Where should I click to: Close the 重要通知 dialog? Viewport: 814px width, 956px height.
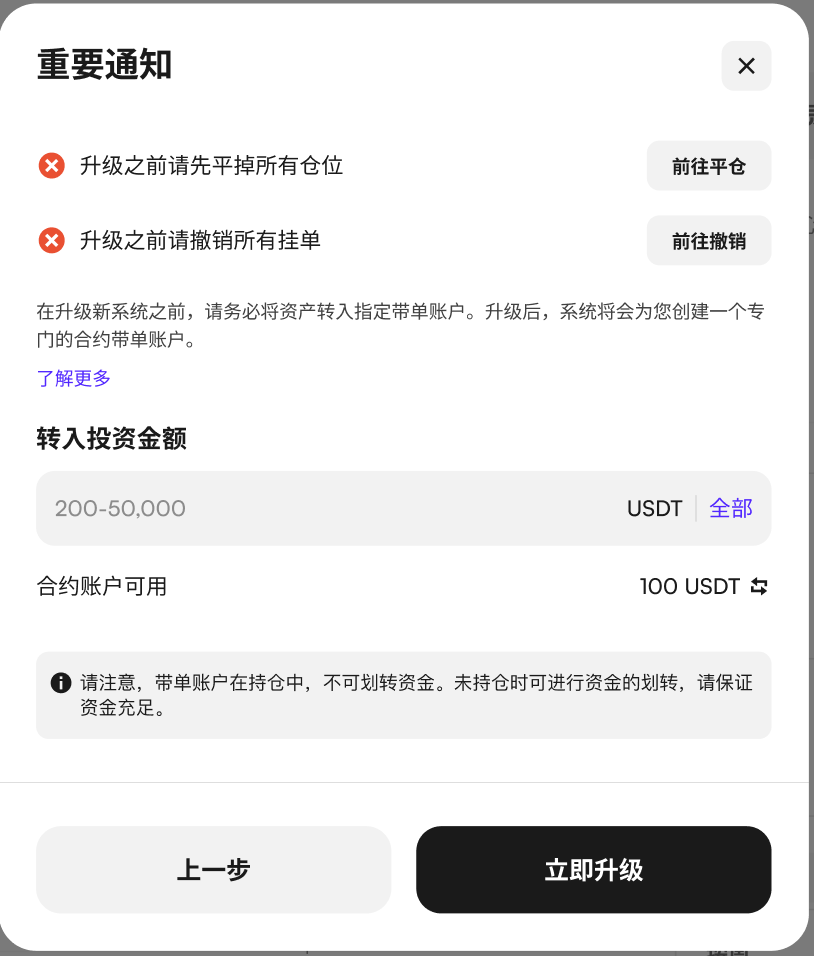[746, 66]
